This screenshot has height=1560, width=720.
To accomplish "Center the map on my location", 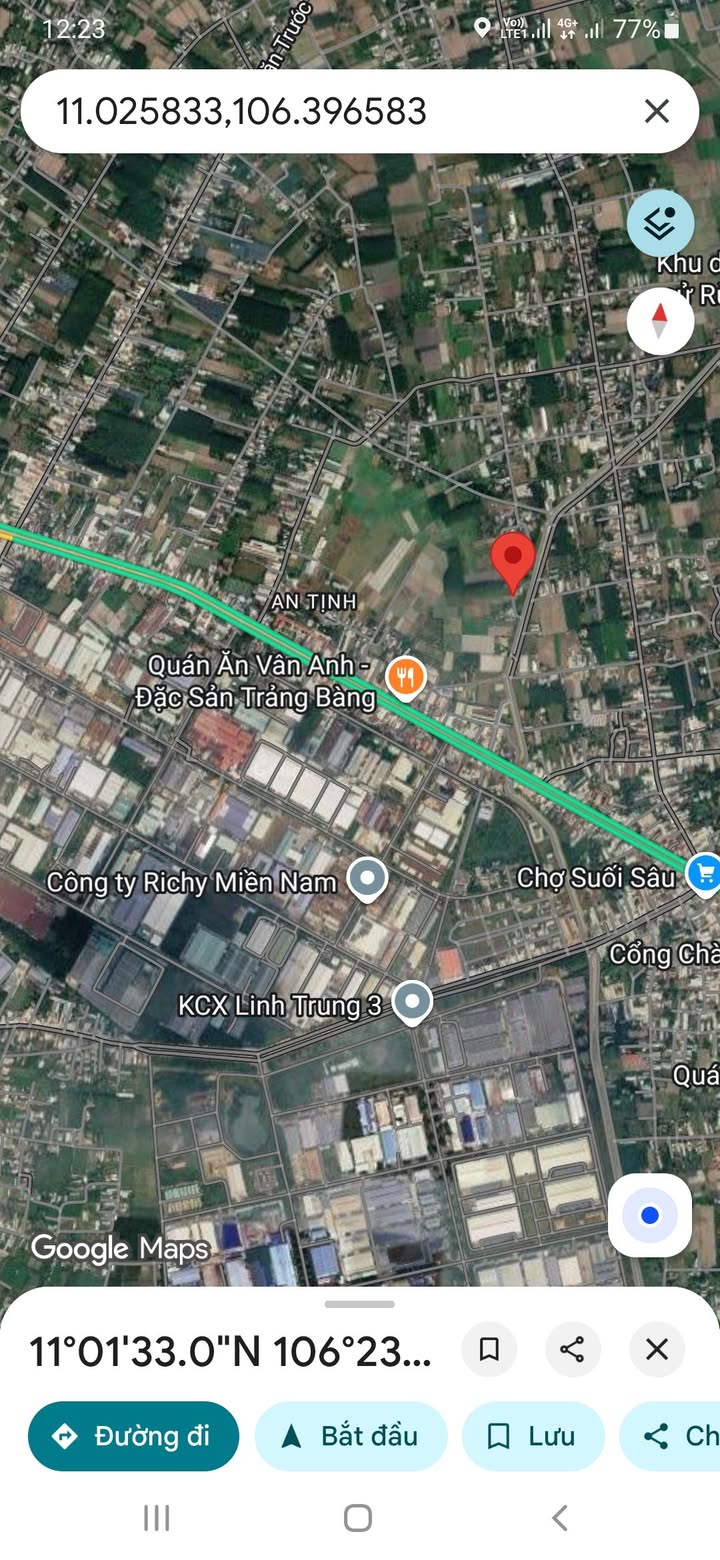I will pos(650,1215).
